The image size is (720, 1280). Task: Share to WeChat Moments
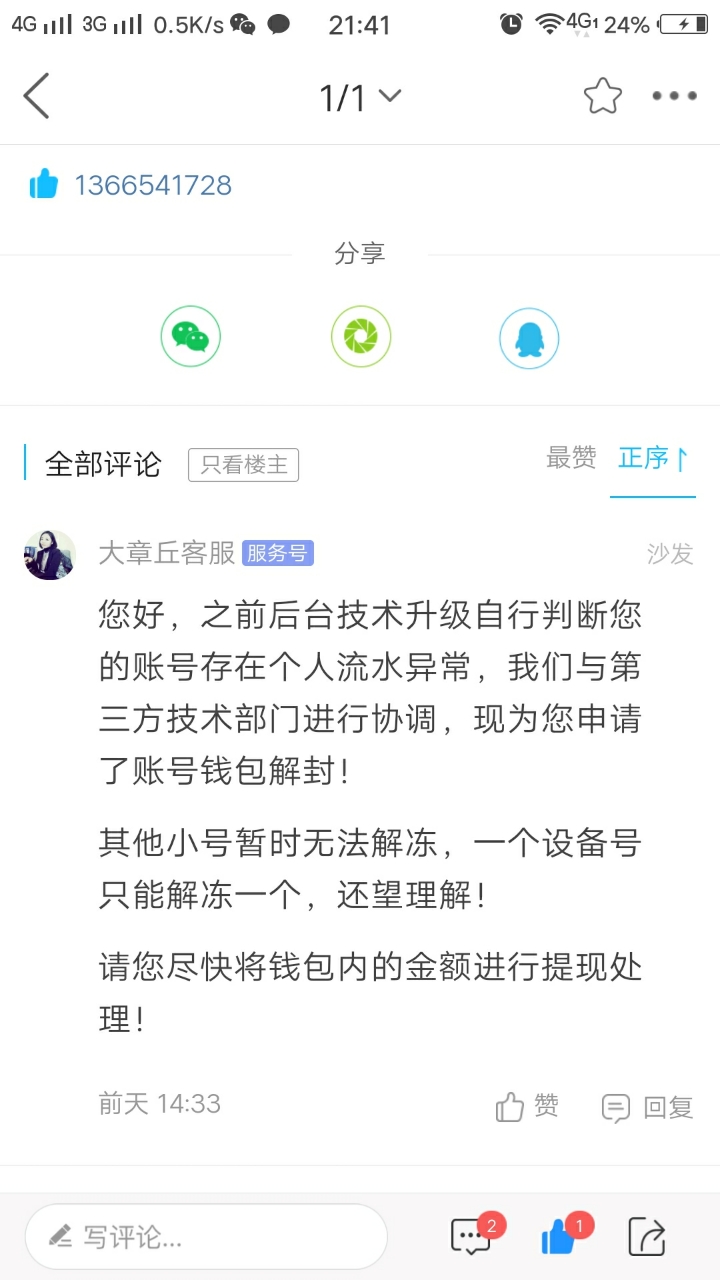[360, 337]
